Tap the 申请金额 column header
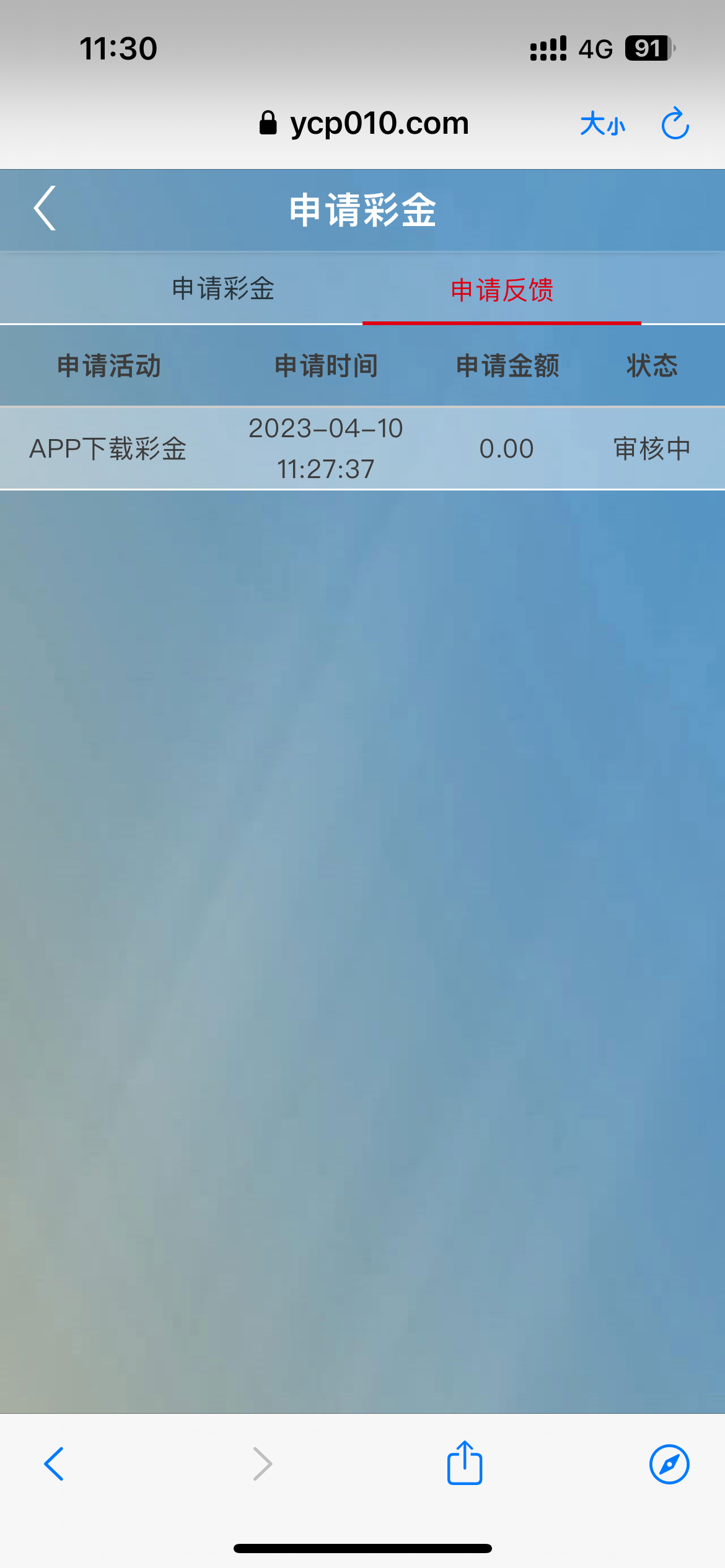 pyautogui.click(x=507, y=365)
